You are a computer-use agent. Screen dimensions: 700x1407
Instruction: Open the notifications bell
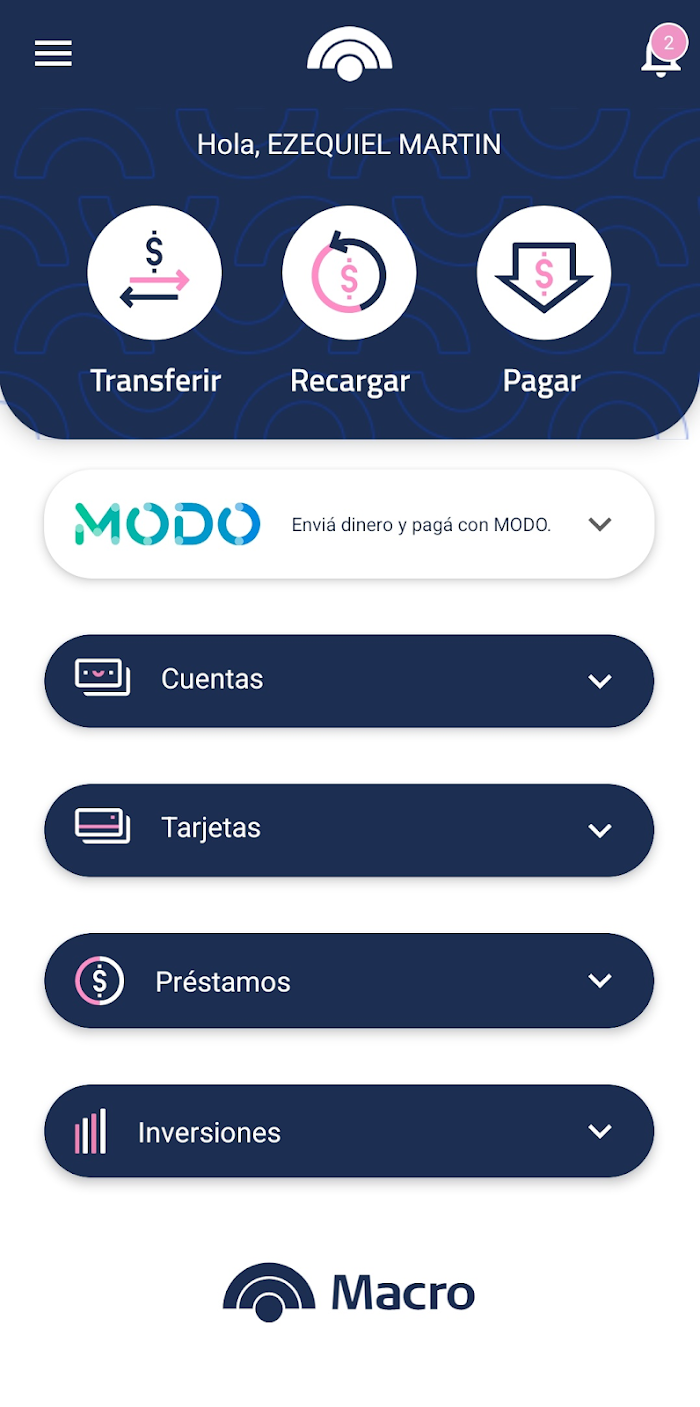660,53
